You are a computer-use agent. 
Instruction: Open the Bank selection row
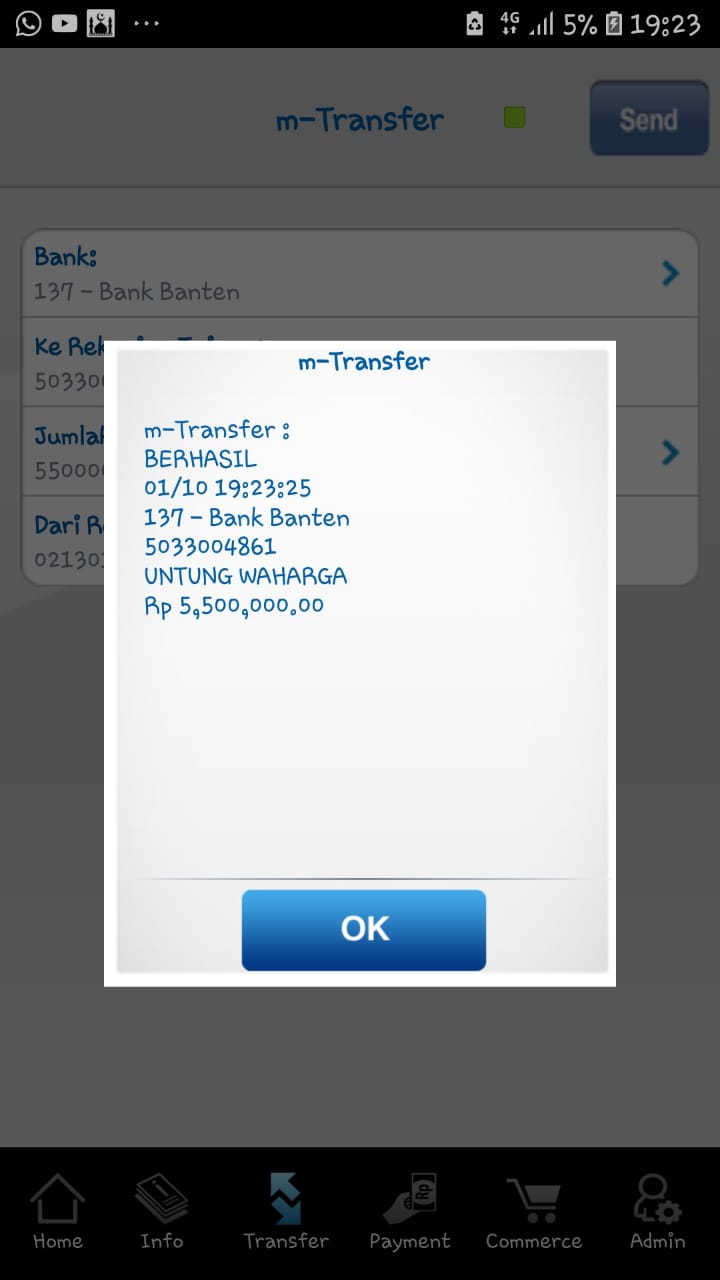click(x=360, y=274)
